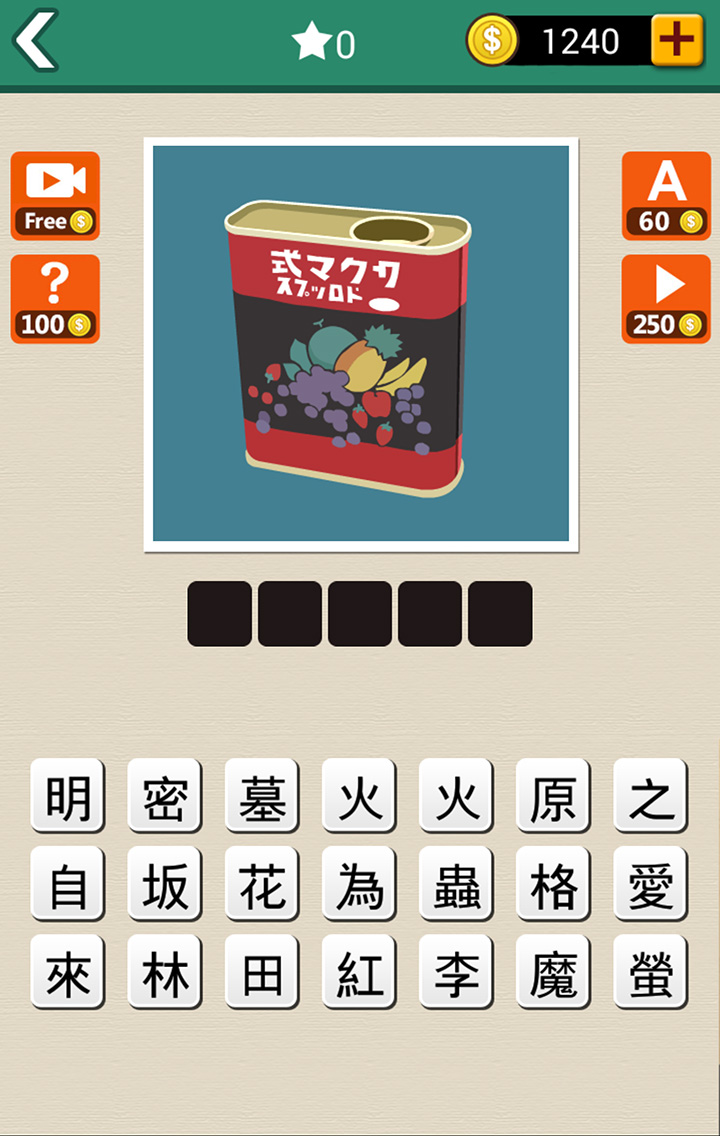
Task: Choose the character 墓
Action: coord(262,796)
